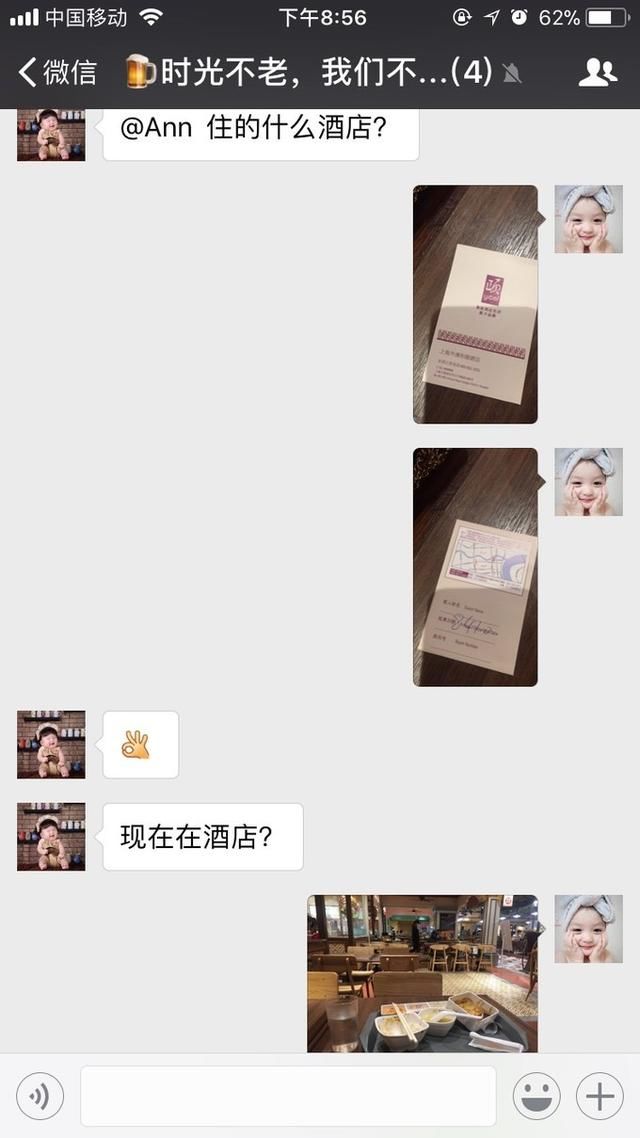Open profile of sender asking 现在在酒店?
Image resolution: width=640 pixels, height=1138 pixels.
coord(51,836)
